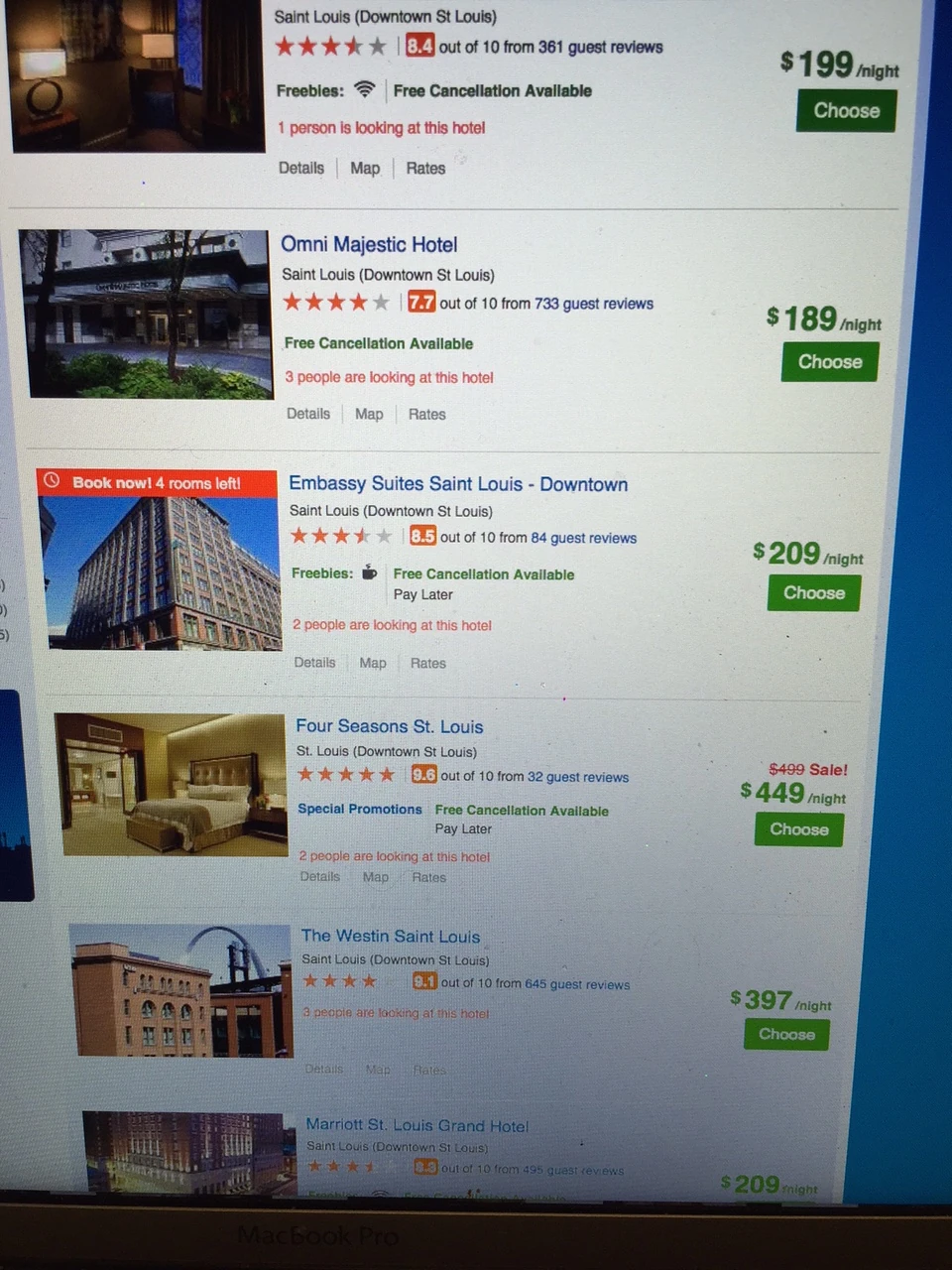
Task: Switch to the Map tab for Embassy Suites
Action: click(x=372, y=662)
